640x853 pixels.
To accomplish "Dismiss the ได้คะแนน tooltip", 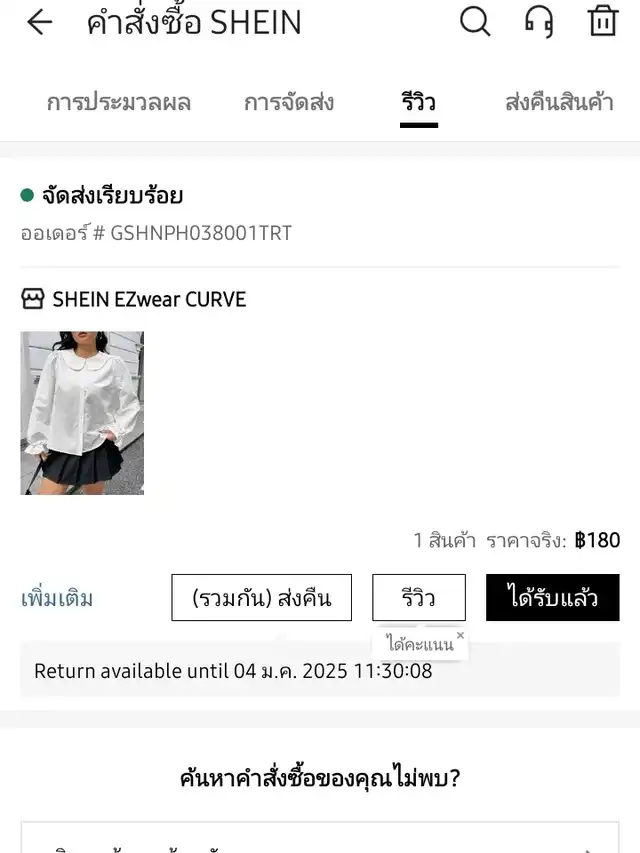I will click(460, 635).
